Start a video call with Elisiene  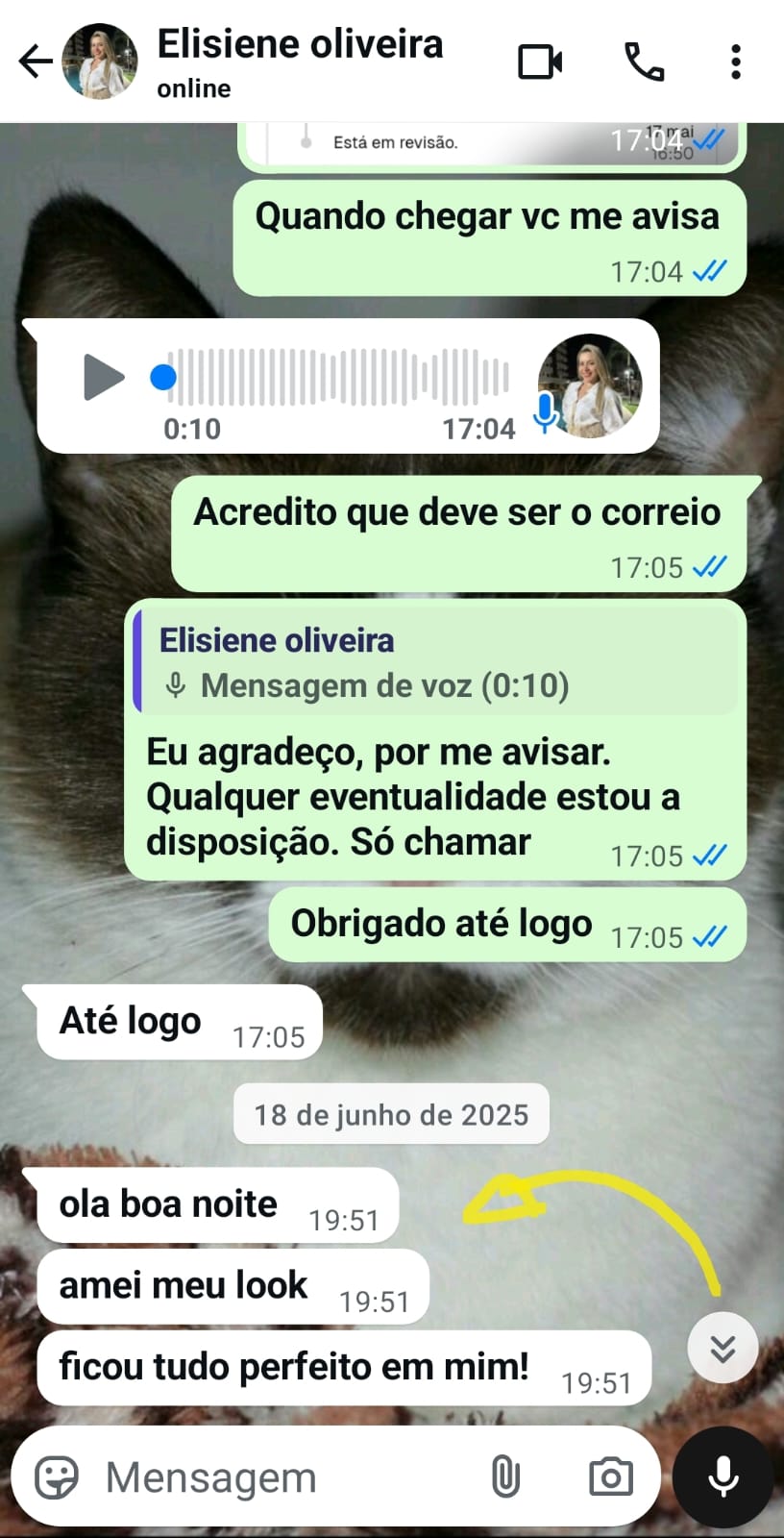click(x=540, y=62)
